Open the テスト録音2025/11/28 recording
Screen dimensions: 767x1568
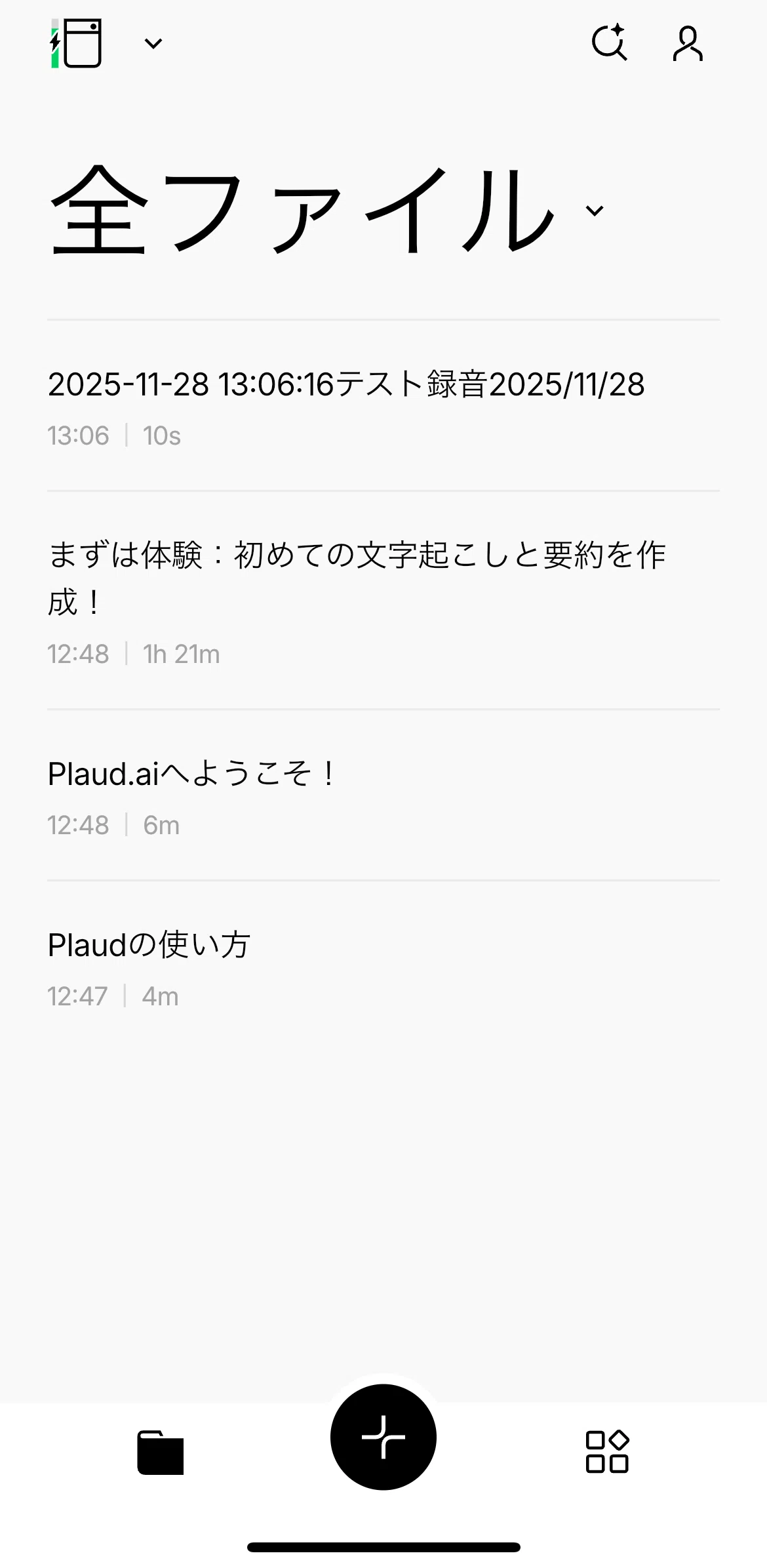coord(383,407)
